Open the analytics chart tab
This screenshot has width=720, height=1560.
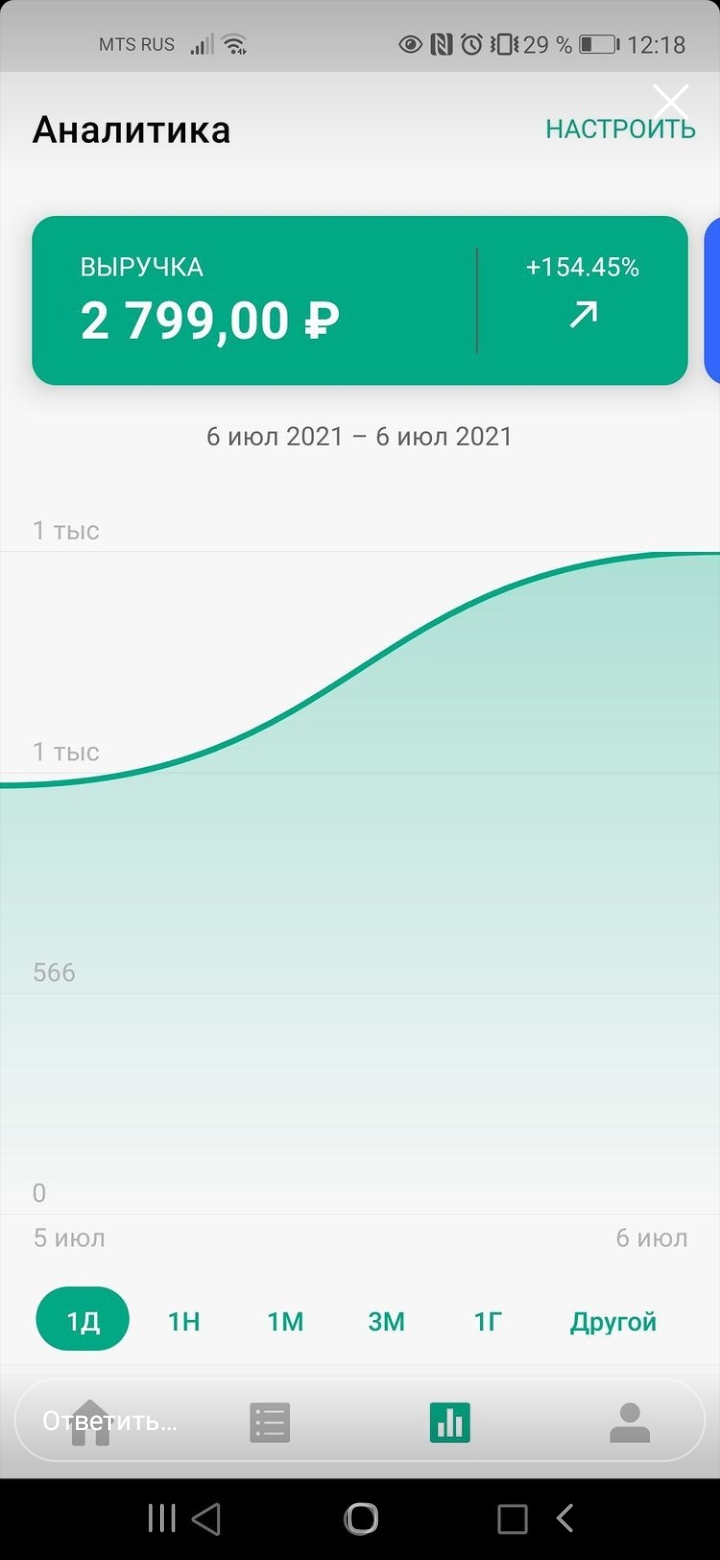[x=450, y=1422]
